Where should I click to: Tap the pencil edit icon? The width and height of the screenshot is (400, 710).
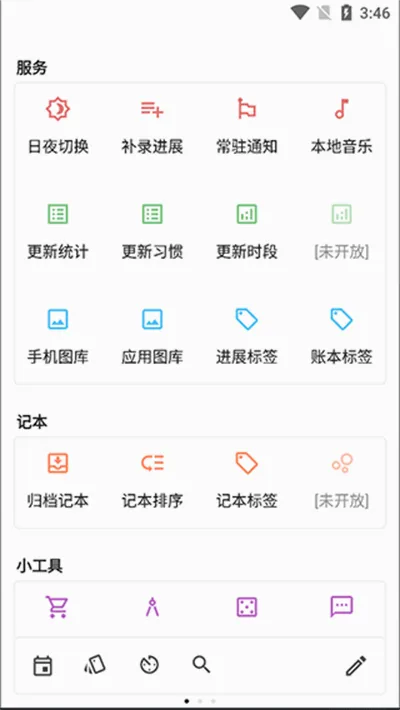click(x=356, y=666)
